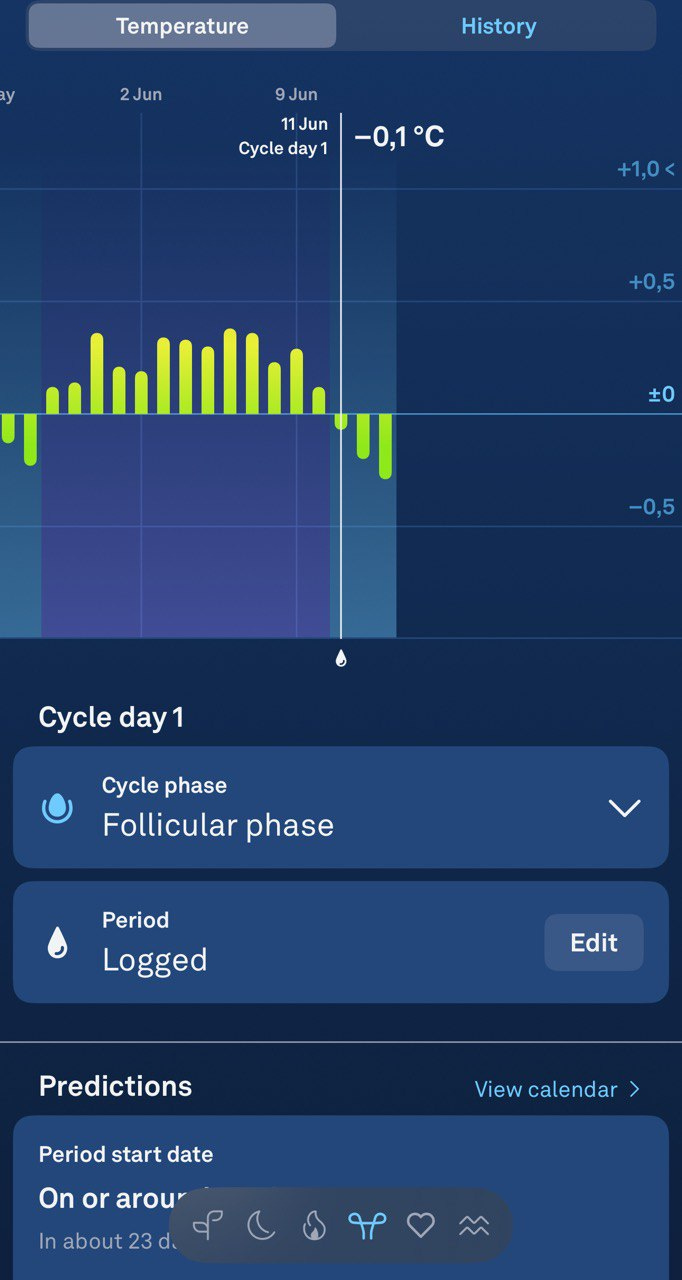
Task: Open View calendar link
Action: [557, 1089]
